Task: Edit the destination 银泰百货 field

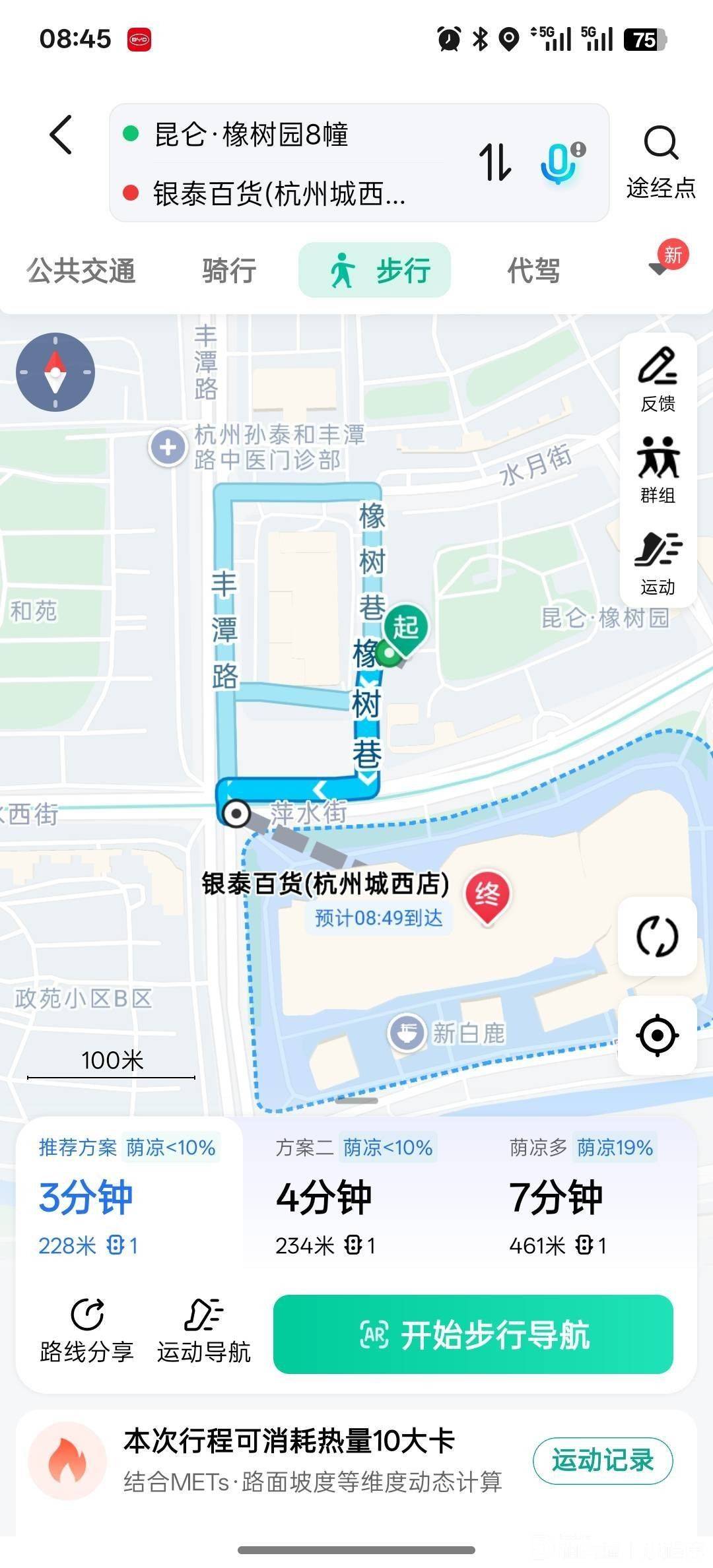Action: coord(279,194)
